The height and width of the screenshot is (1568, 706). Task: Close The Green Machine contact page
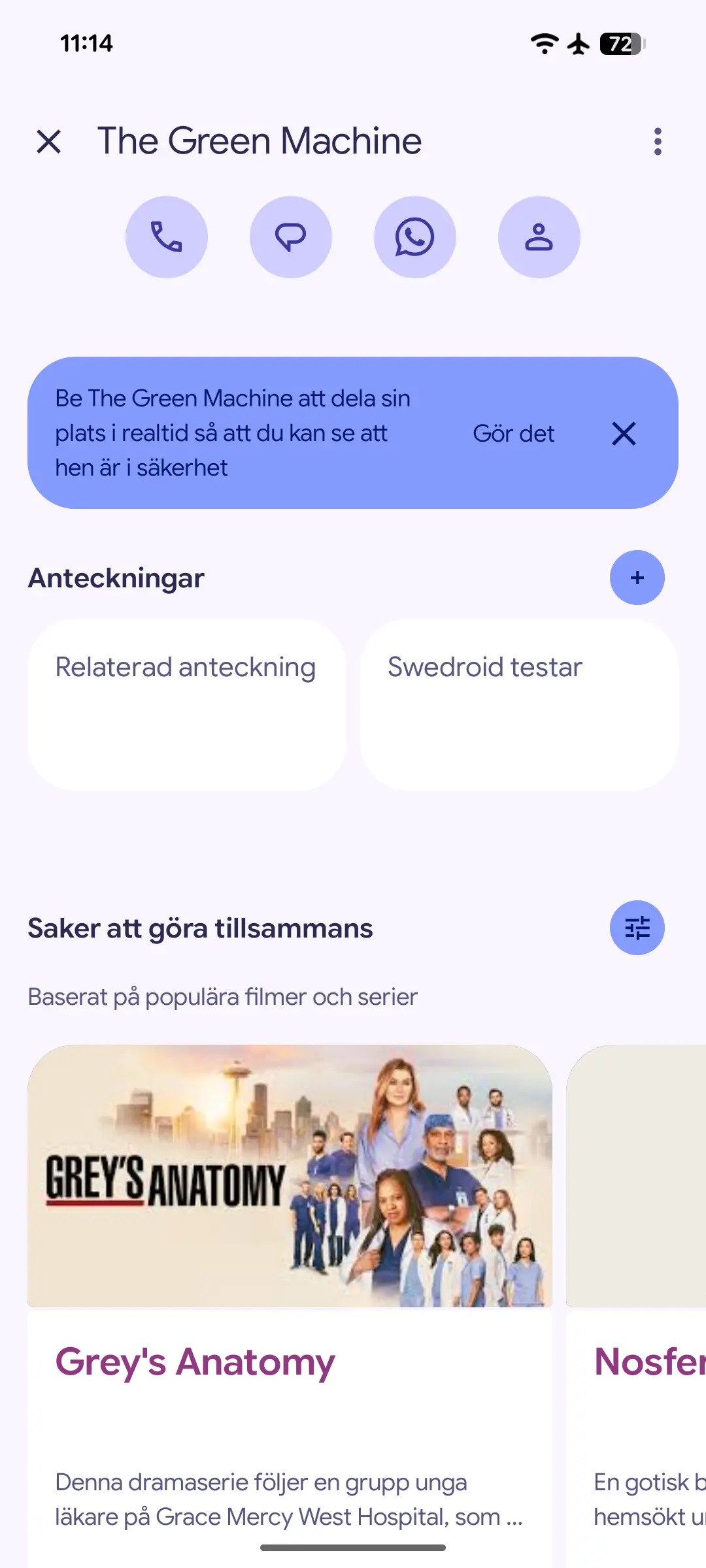[49, 141]
